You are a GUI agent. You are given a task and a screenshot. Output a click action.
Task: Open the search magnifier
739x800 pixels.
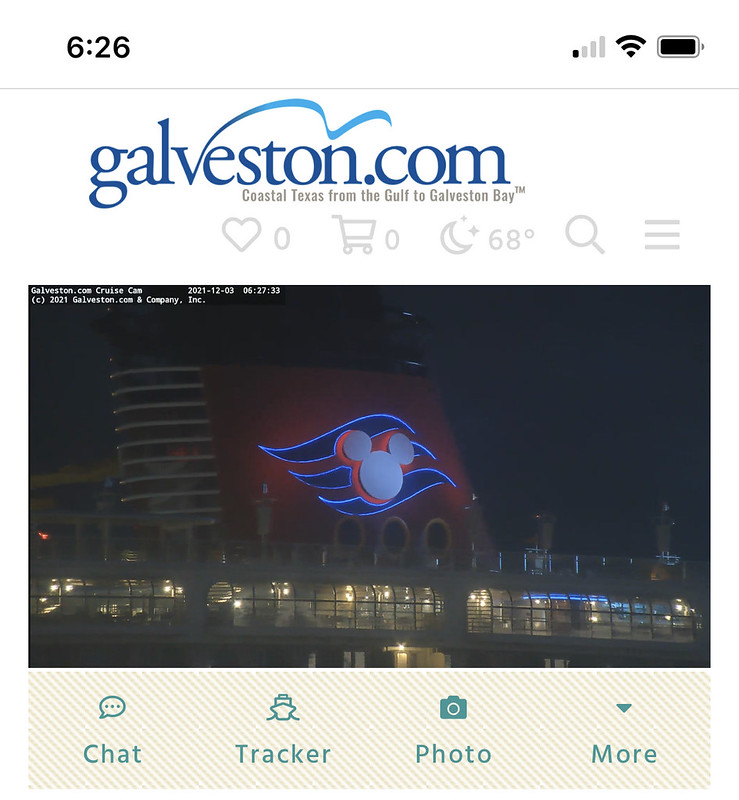tap(585, 236)
